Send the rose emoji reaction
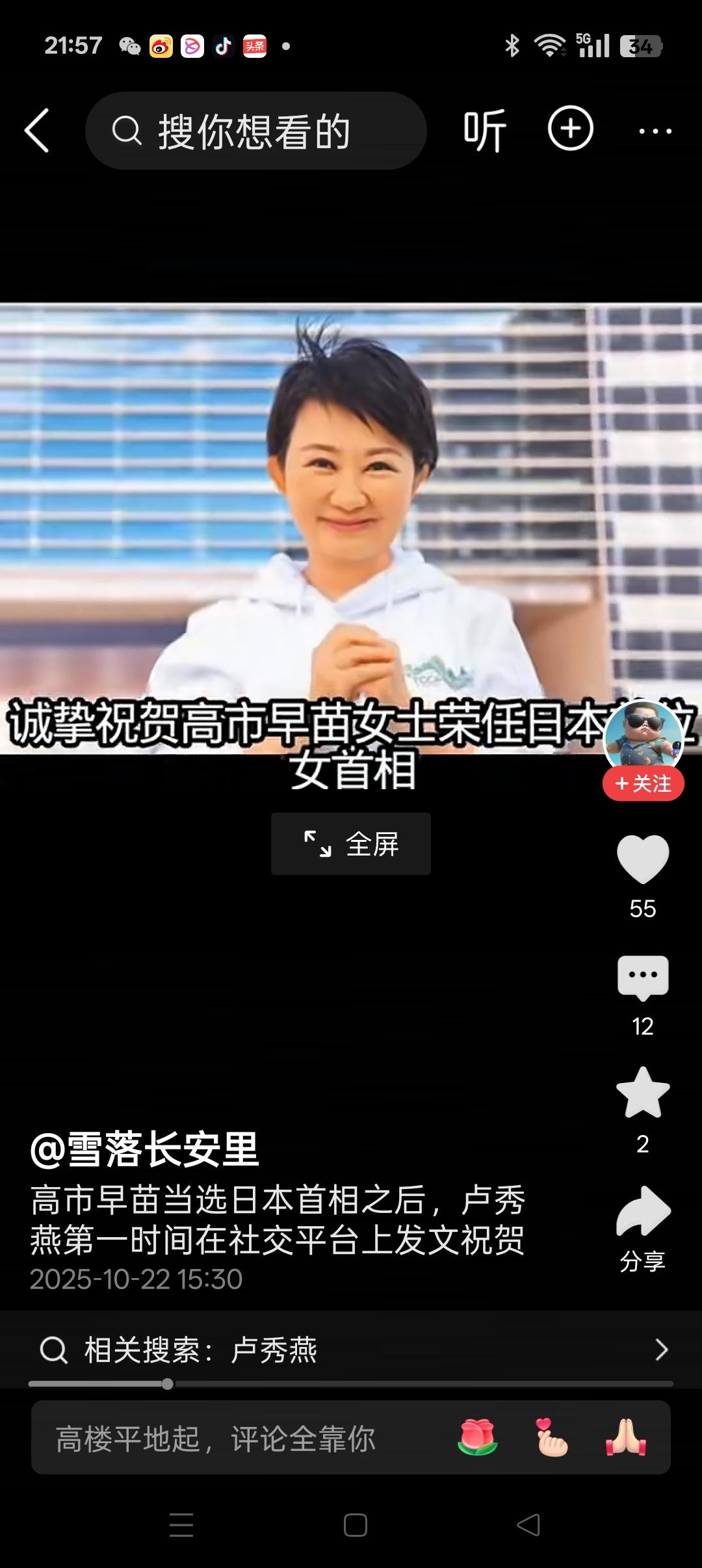702x1568 pixels. point(478,1438)
